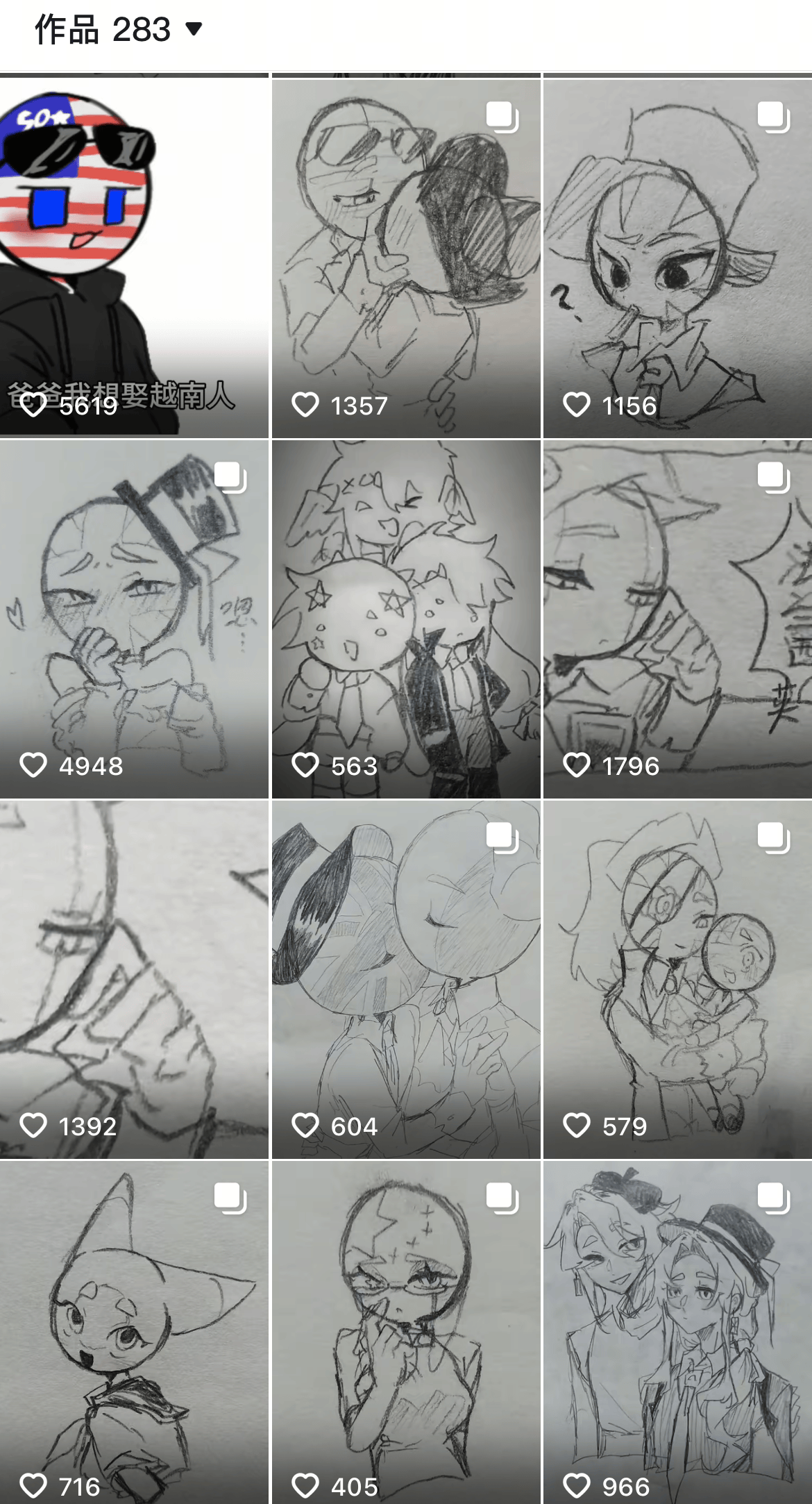This screenshot has height=1504, width=812.
Task: Open the sketch post with 1357 likes
Action: [x=406, y=257]
